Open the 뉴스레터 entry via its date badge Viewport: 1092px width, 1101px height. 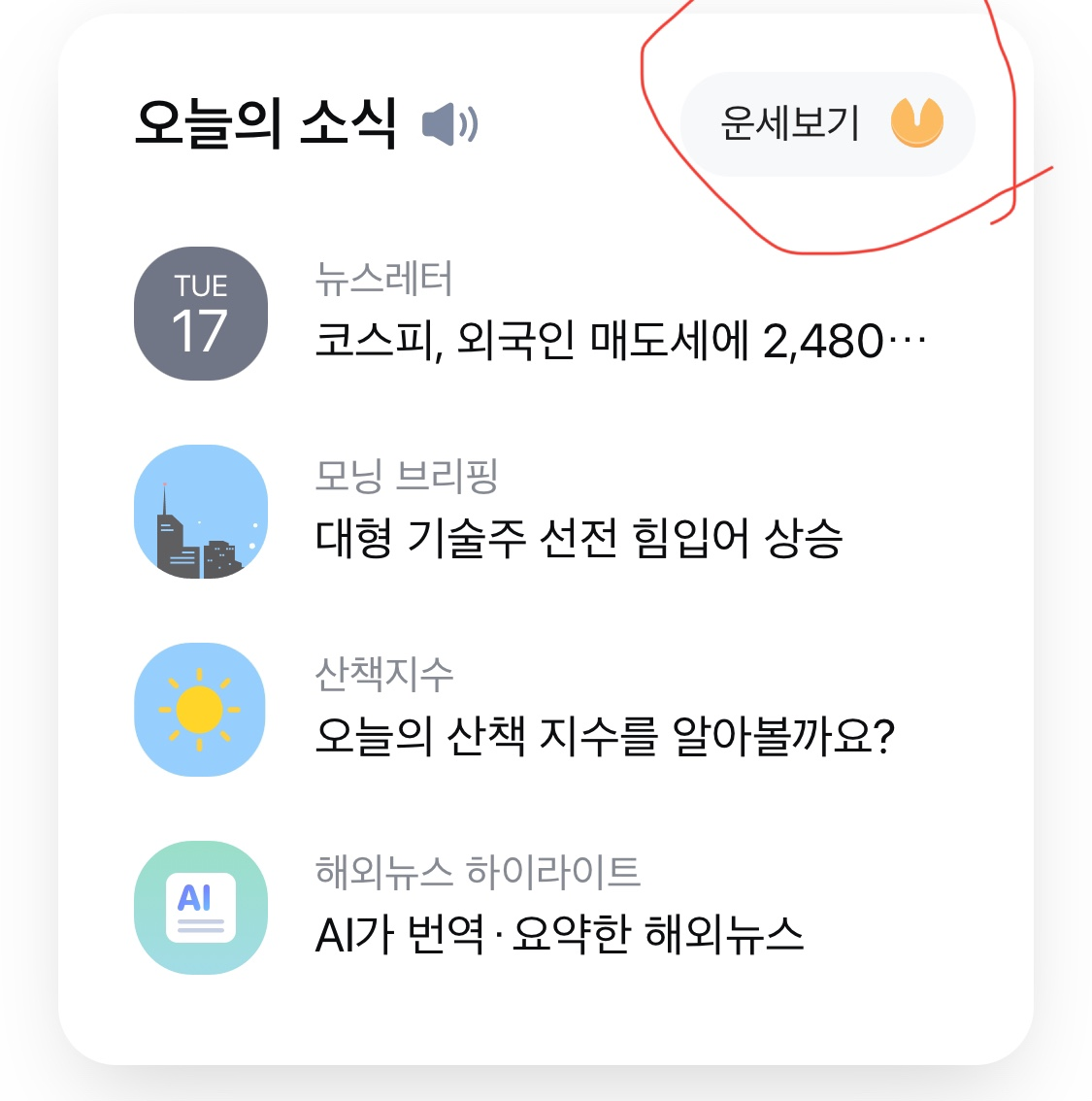coord(201,312)
